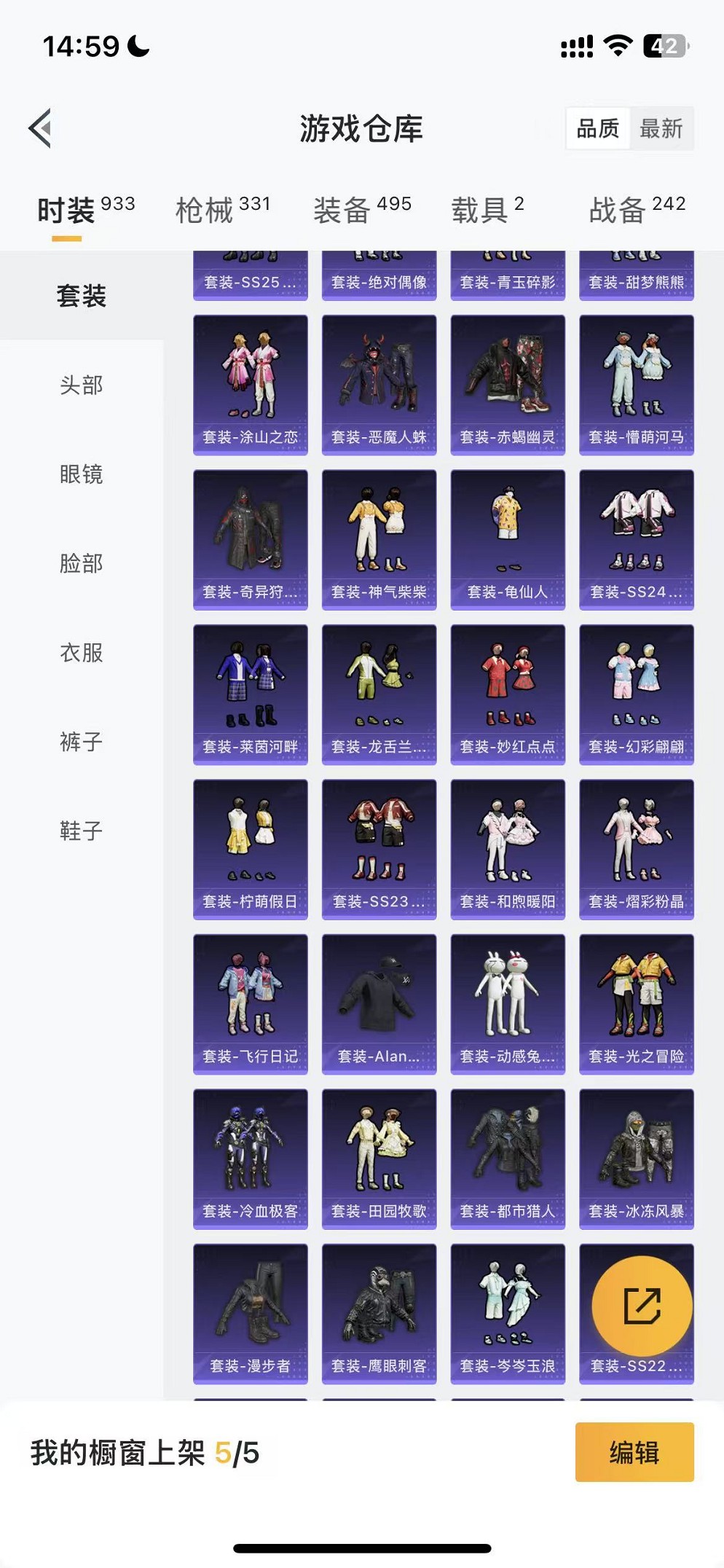Viewport: 724px width, 1568px height.
Task: Switch to the 装备 tab
Action: tap(362, 210)
